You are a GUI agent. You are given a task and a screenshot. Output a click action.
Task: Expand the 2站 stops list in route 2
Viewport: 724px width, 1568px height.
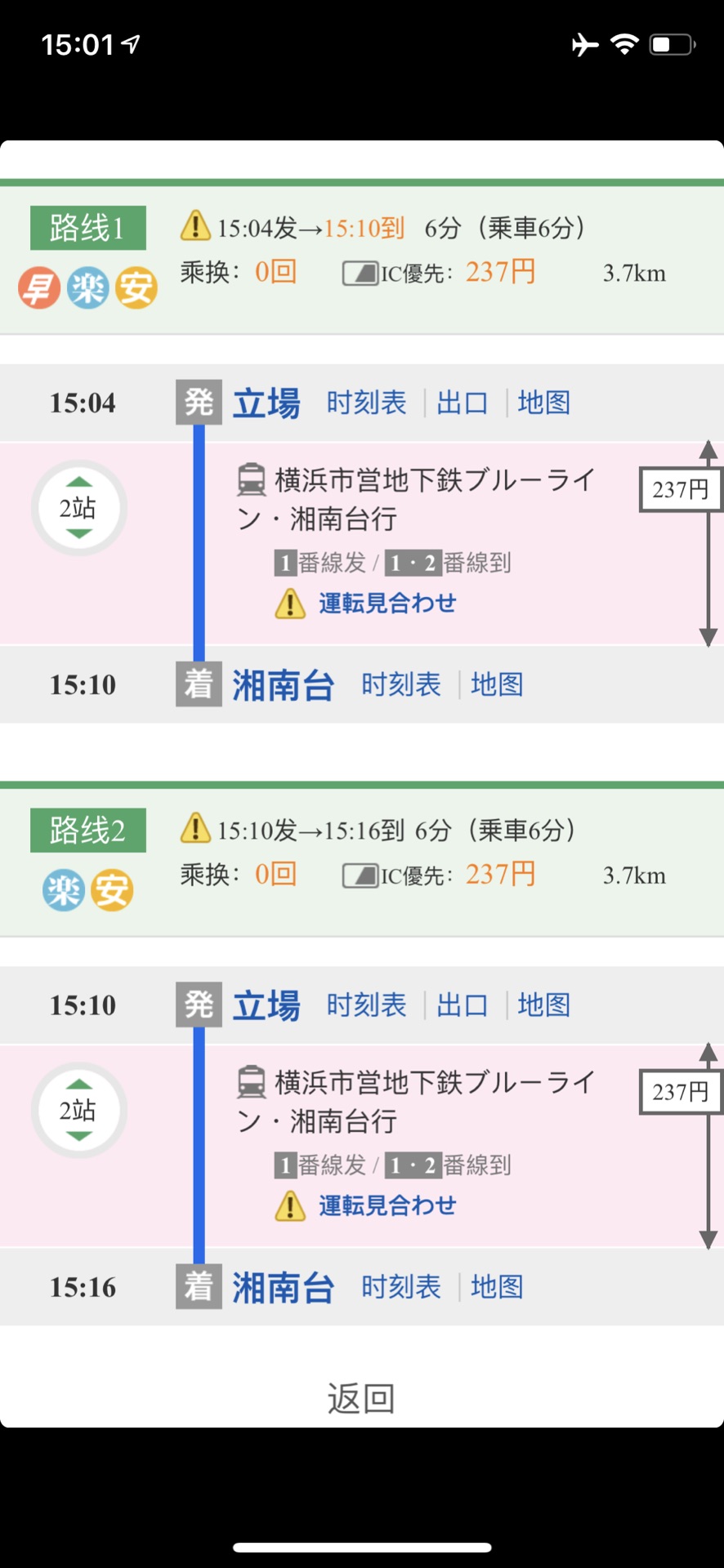click(x=78, y=1110)
